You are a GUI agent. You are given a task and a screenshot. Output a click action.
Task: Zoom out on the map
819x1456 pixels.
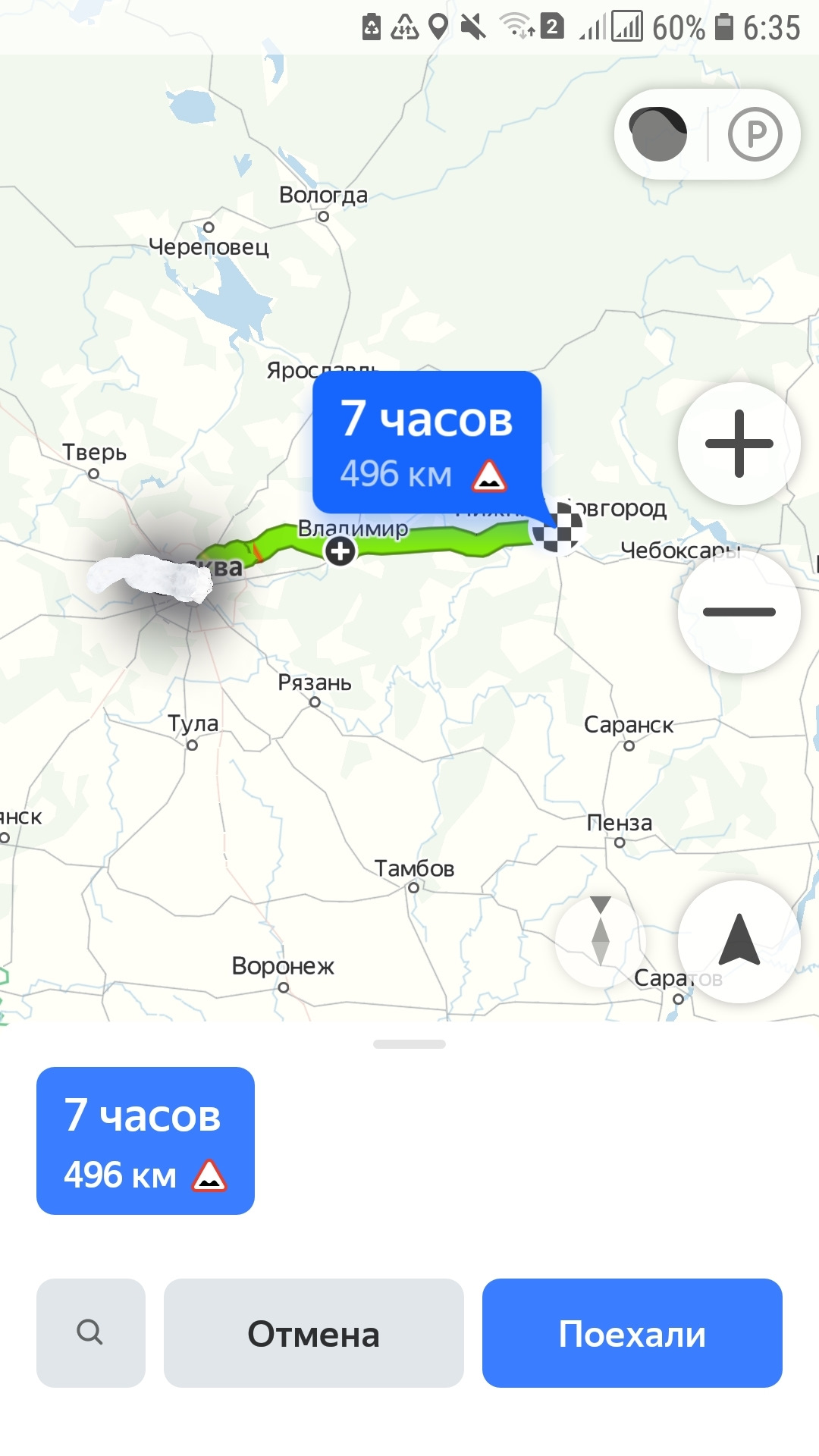tap(739, 612)
